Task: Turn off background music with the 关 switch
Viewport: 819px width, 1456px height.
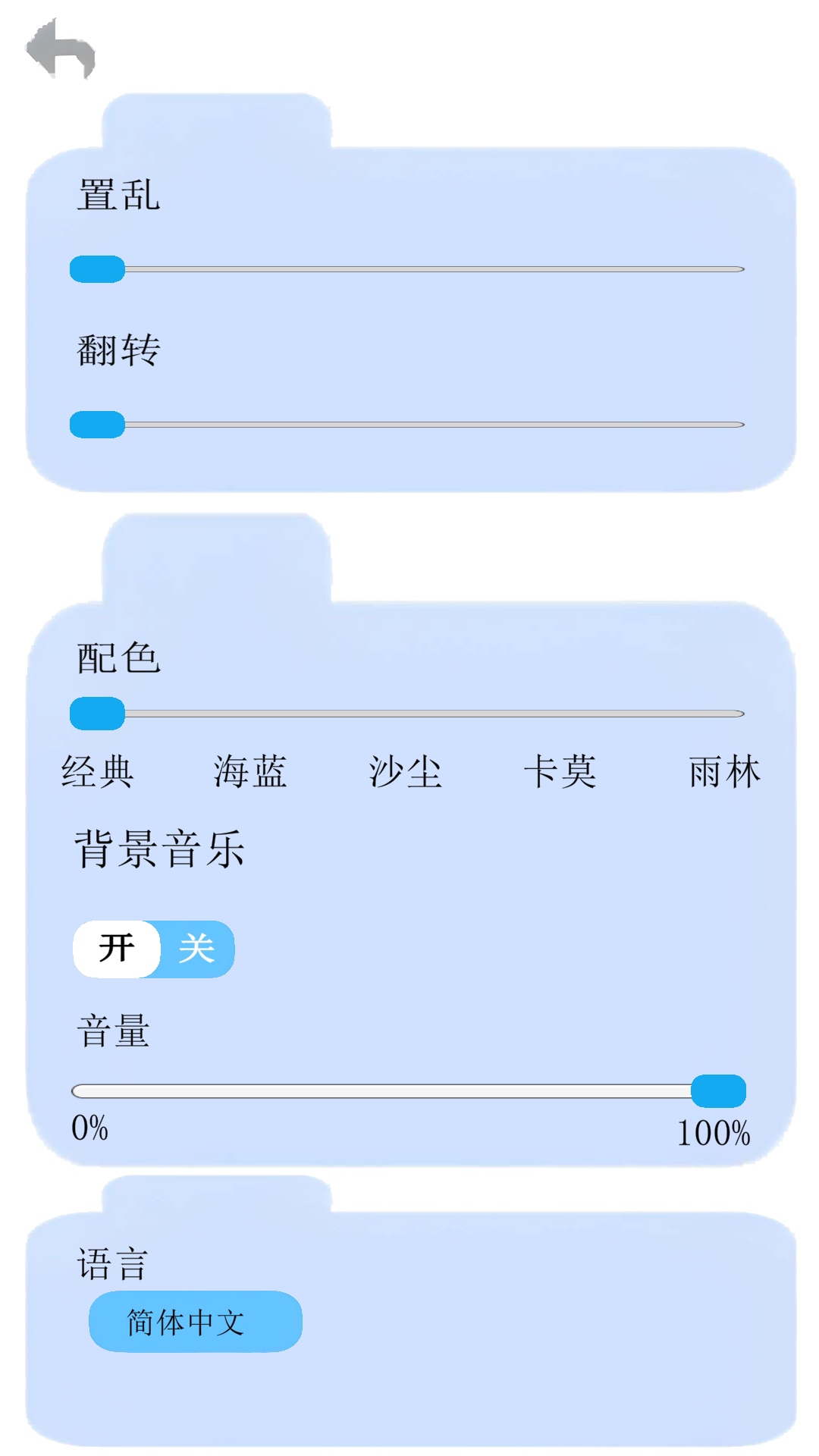Action: (x=196, y=948)
